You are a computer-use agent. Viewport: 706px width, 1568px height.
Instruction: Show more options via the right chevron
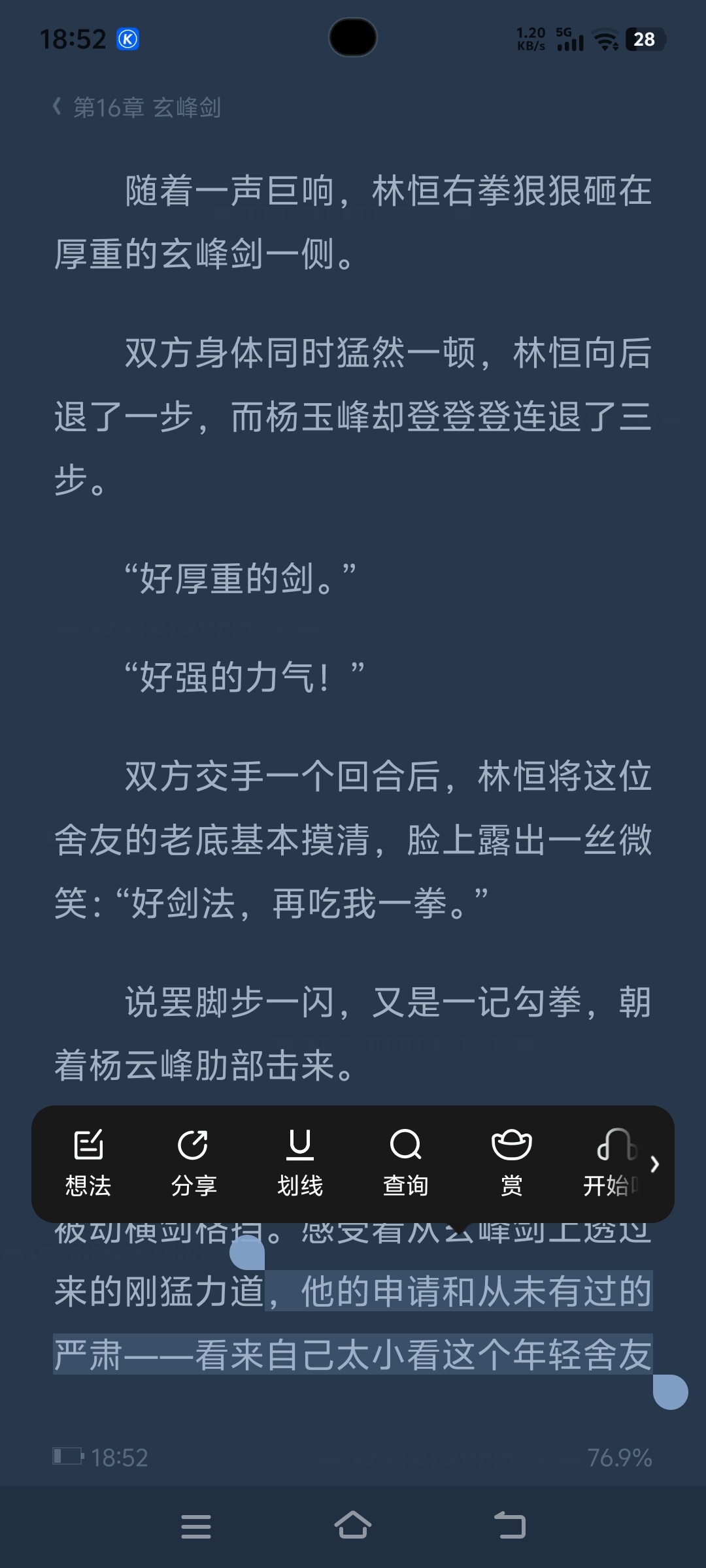pos(655,1164)
